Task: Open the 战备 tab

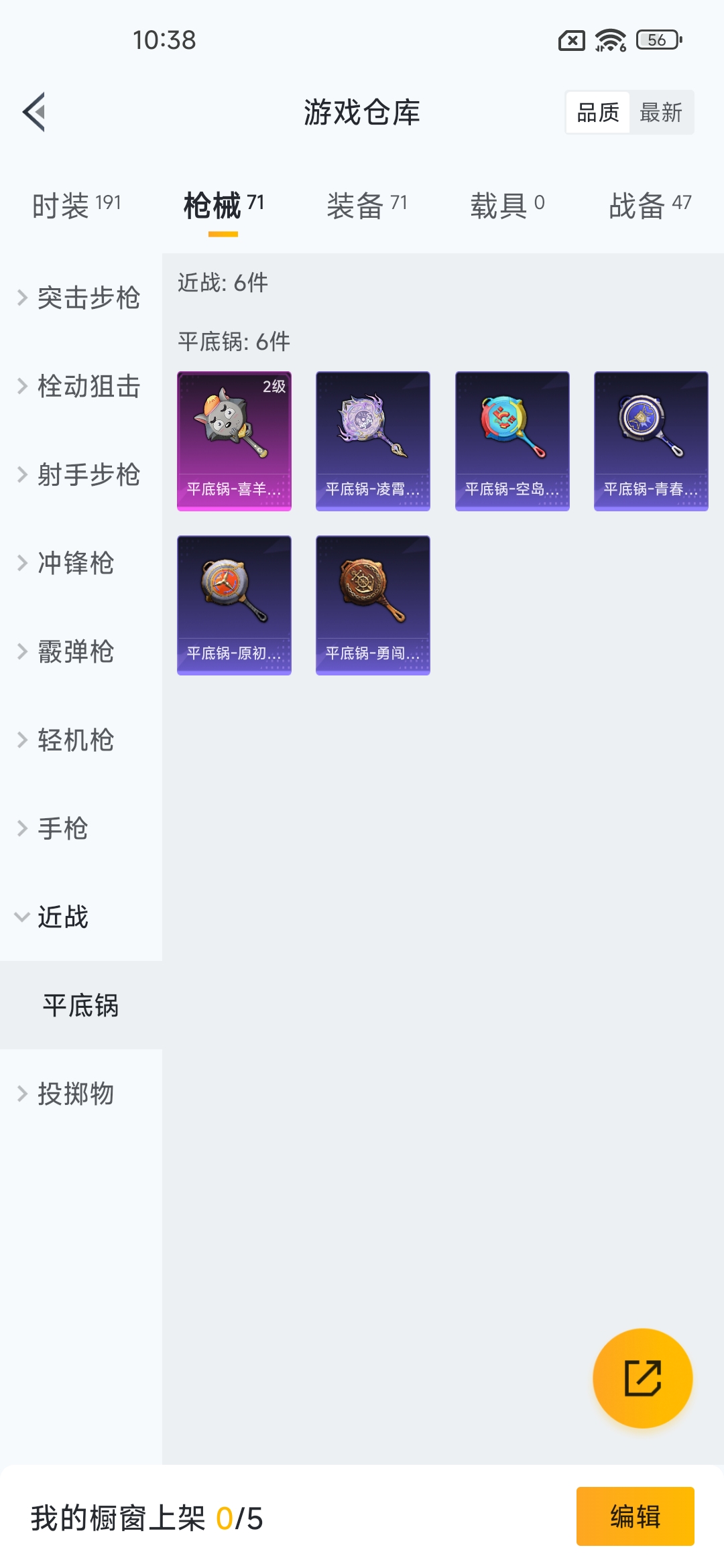Action: point(649,205)
